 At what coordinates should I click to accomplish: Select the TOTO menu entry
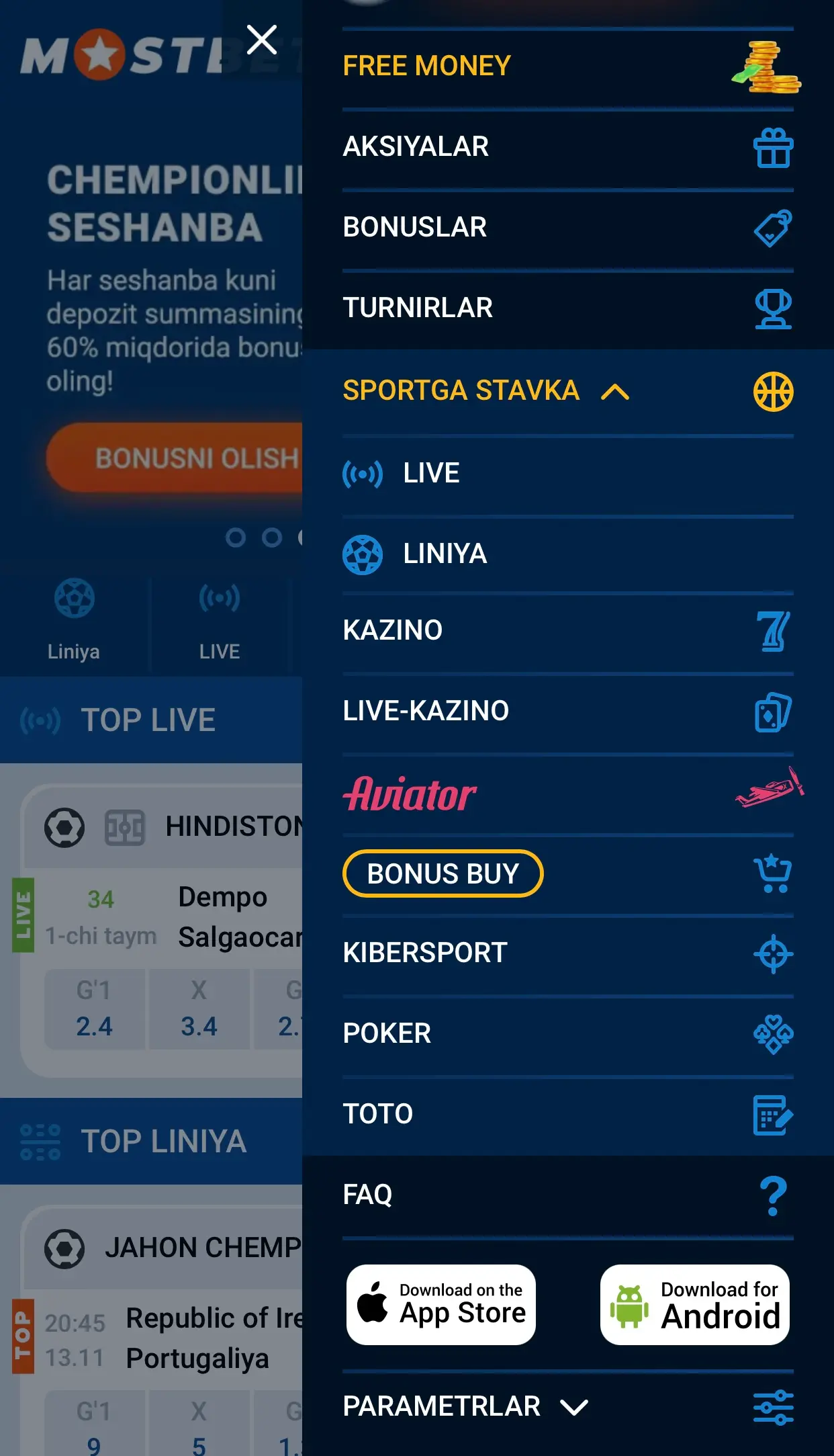coord(378,1113)
